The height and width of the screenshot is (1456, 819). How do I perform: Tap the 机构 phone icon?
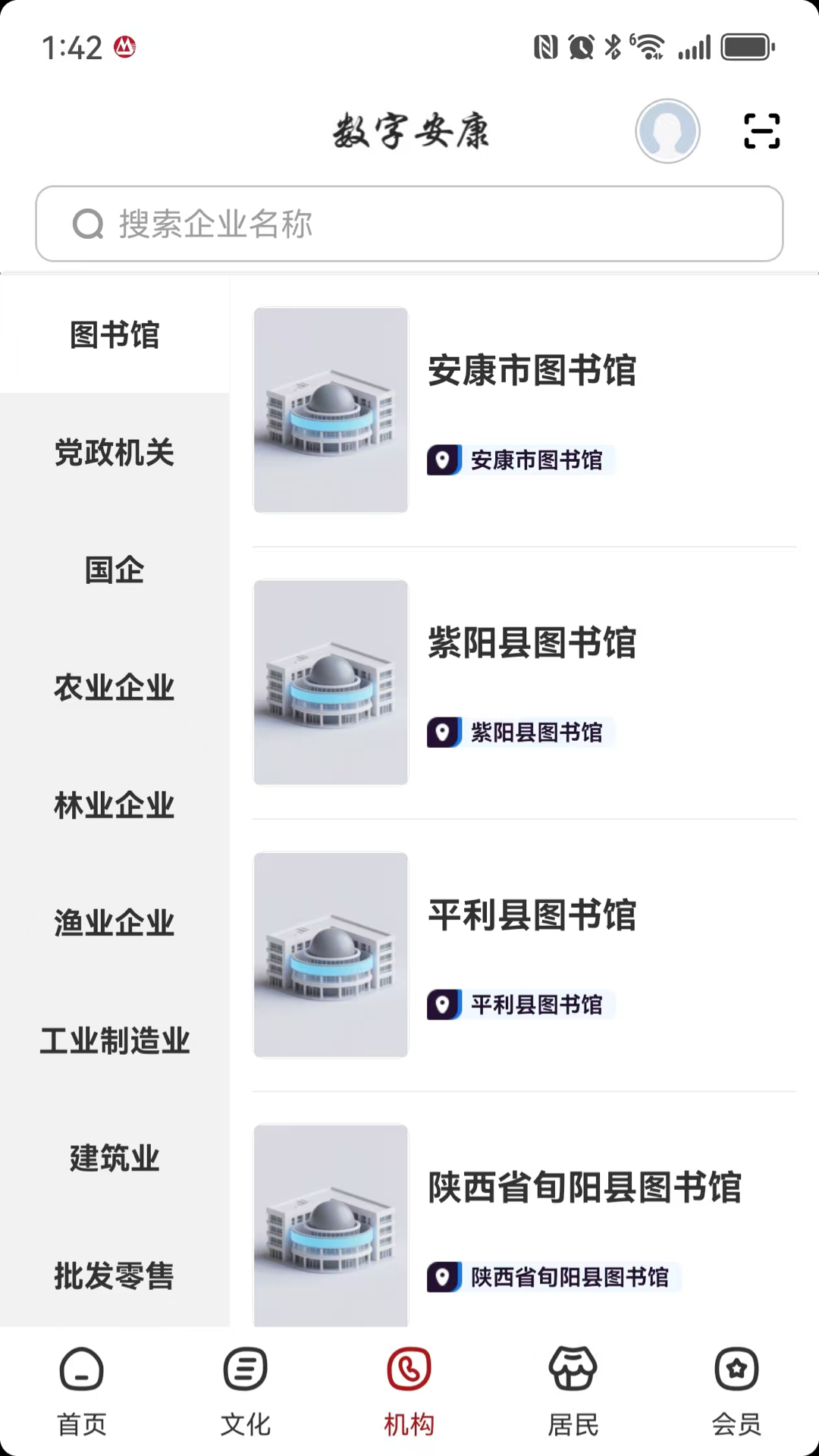[409, 1370]
